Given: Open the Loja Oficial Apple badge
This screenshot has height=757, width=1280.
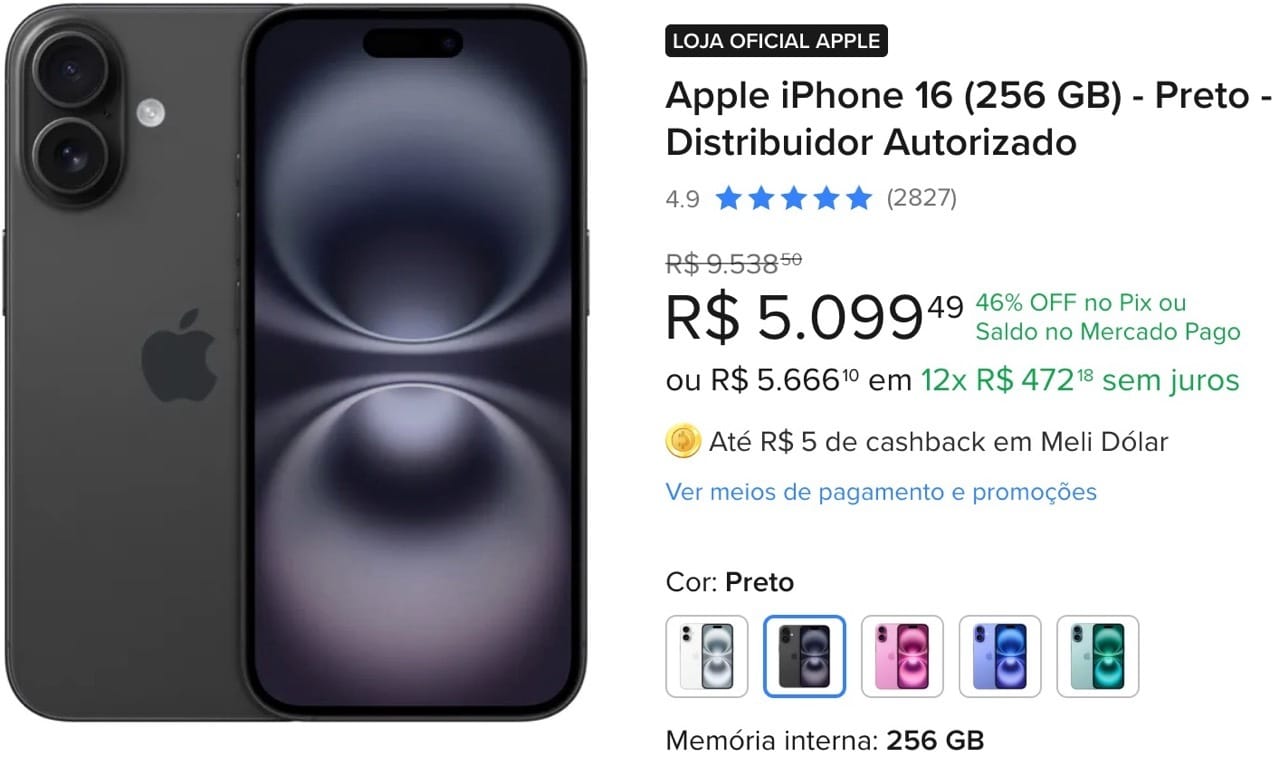Looking at the screenshot, I should point(776,41).
